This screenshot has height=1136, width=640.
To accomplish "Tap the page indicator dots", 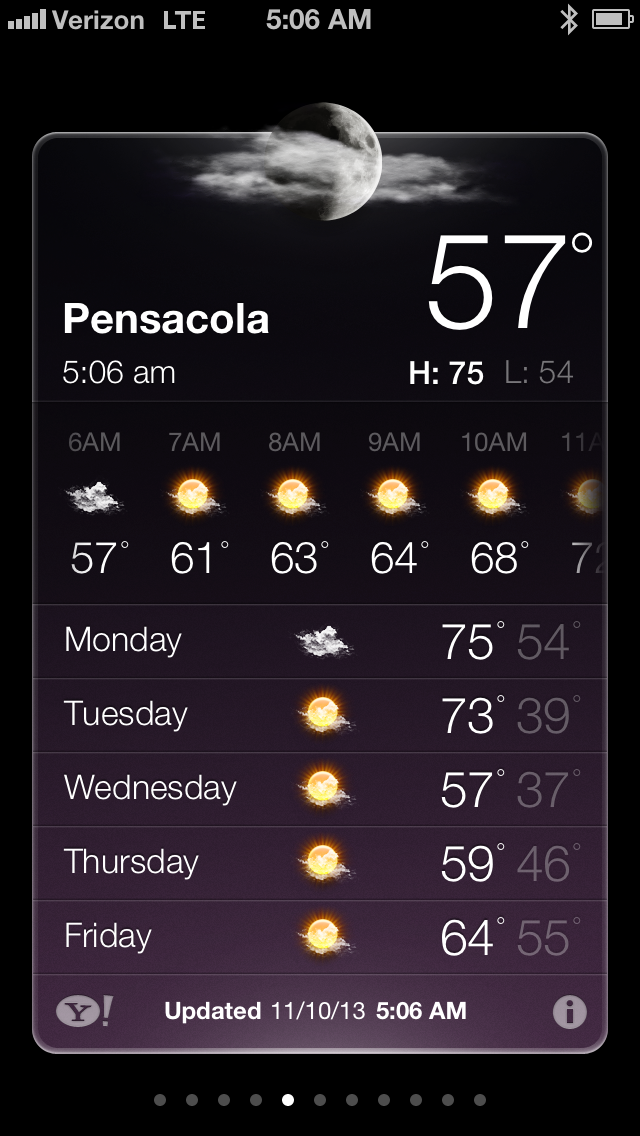I will [320, 1100].
